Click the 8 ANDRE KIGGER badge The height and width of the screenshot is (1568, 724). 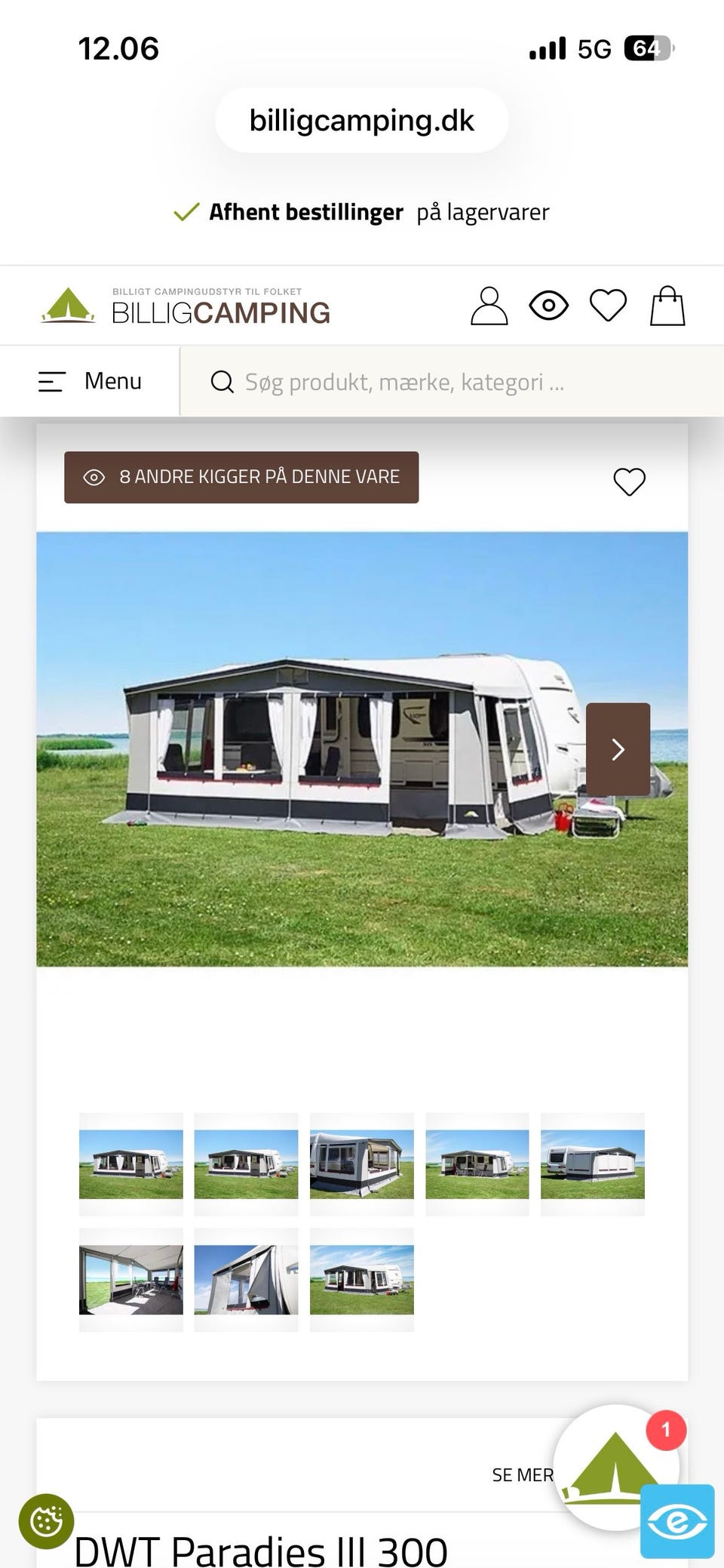[241, 476]
